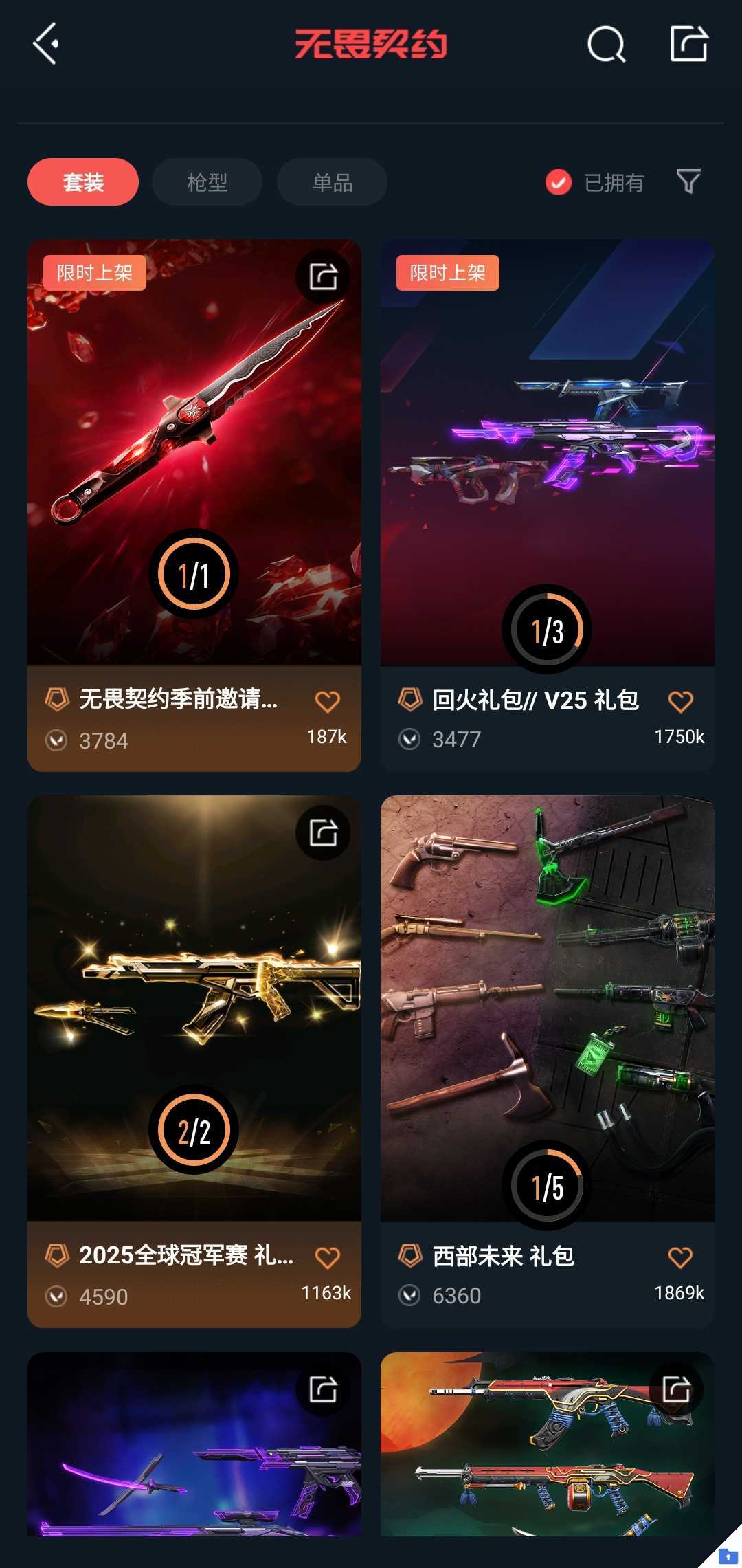Screen dimensions: 742x1568
Task: Favorite the 2025全球冠军赛 礼包 bundle
Action: pos(327,1258)
